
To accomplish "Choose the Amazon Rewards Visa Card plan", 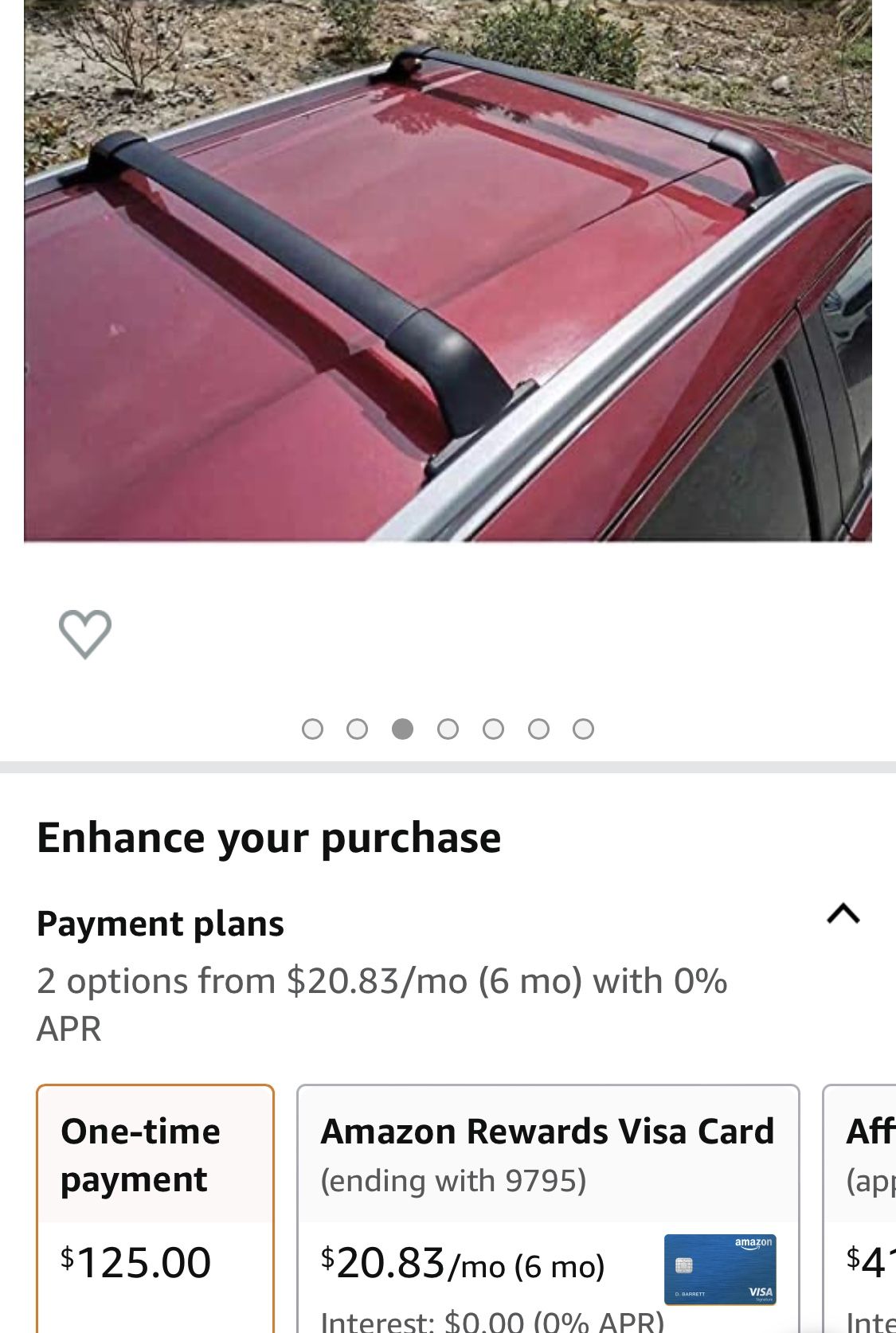I will pos(547,1194).
